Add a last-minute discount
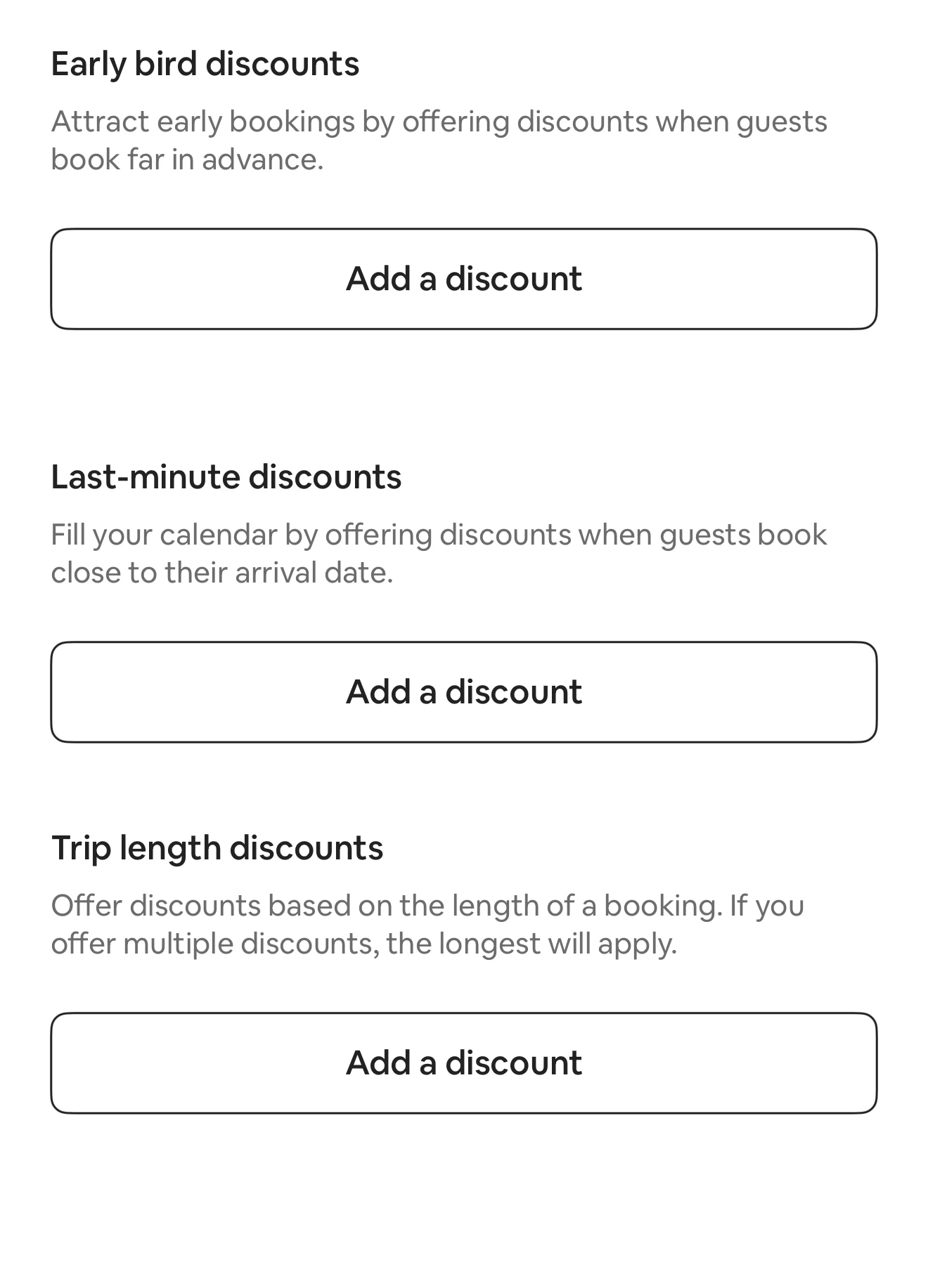 (x=464, y=692)
